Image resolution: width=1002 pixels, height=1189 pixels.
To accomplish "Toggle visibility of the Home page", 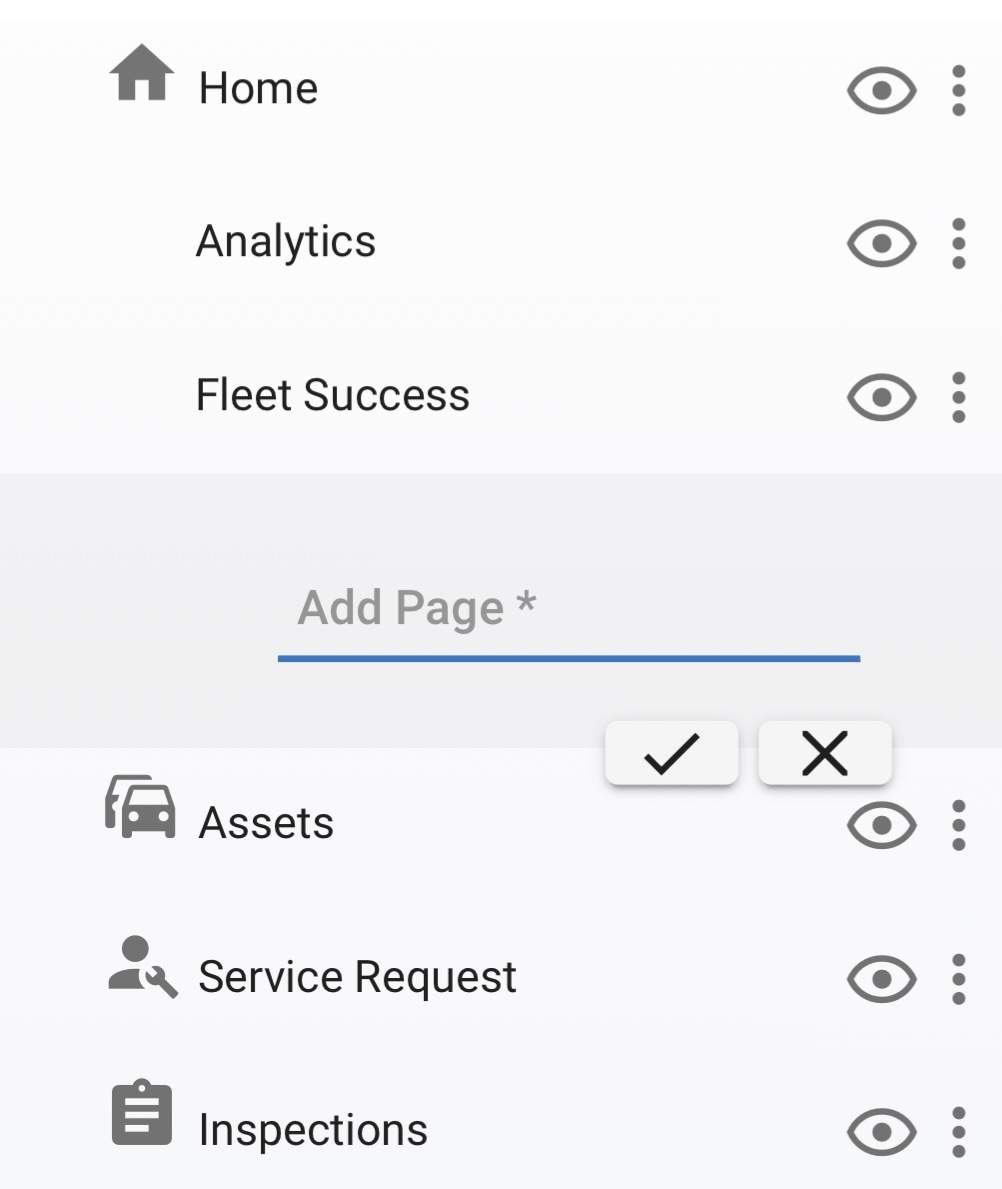I will tap(880, 88).
